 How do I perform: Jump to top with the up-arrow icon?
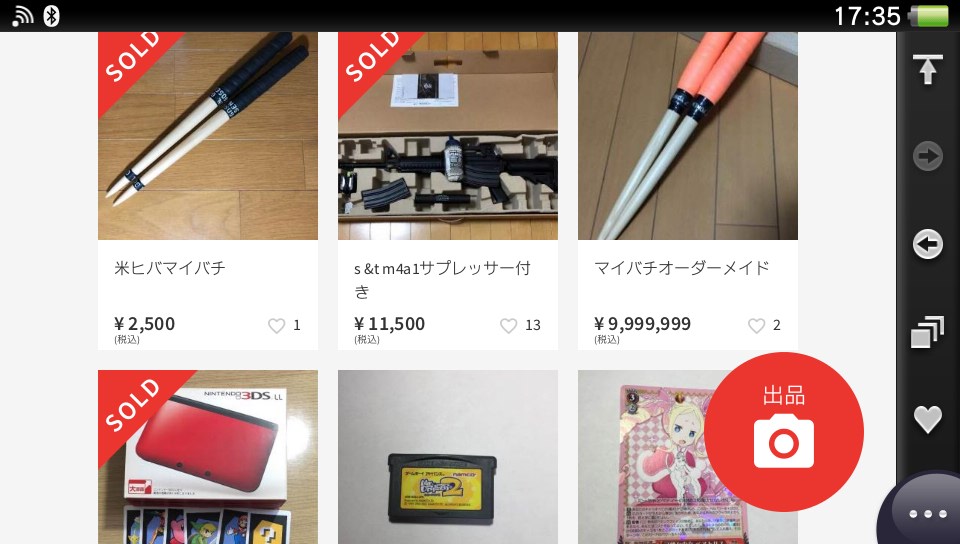click(x=927, y=70)
